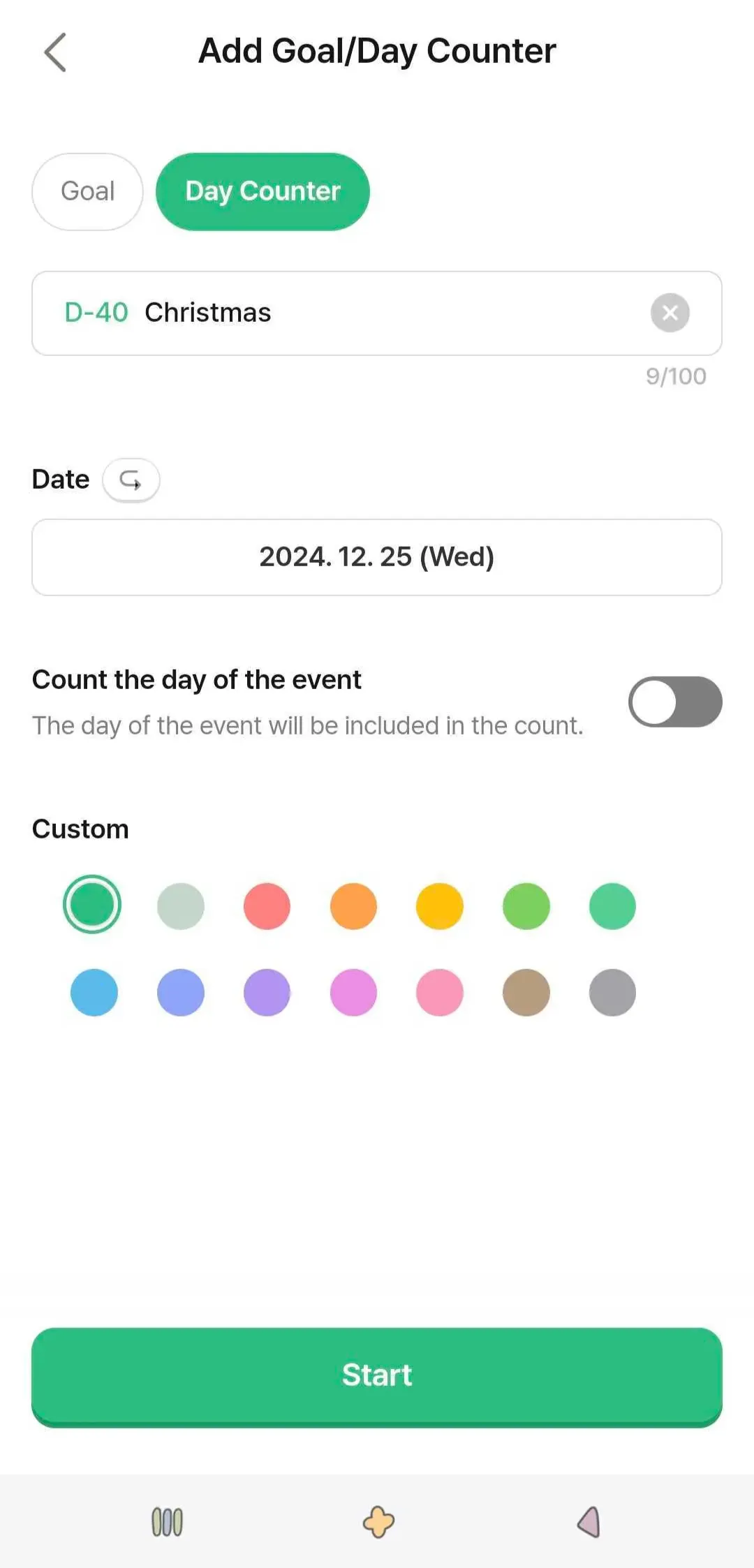
Task: Switch to the Goal tab
Action: (x=87, y=191)
